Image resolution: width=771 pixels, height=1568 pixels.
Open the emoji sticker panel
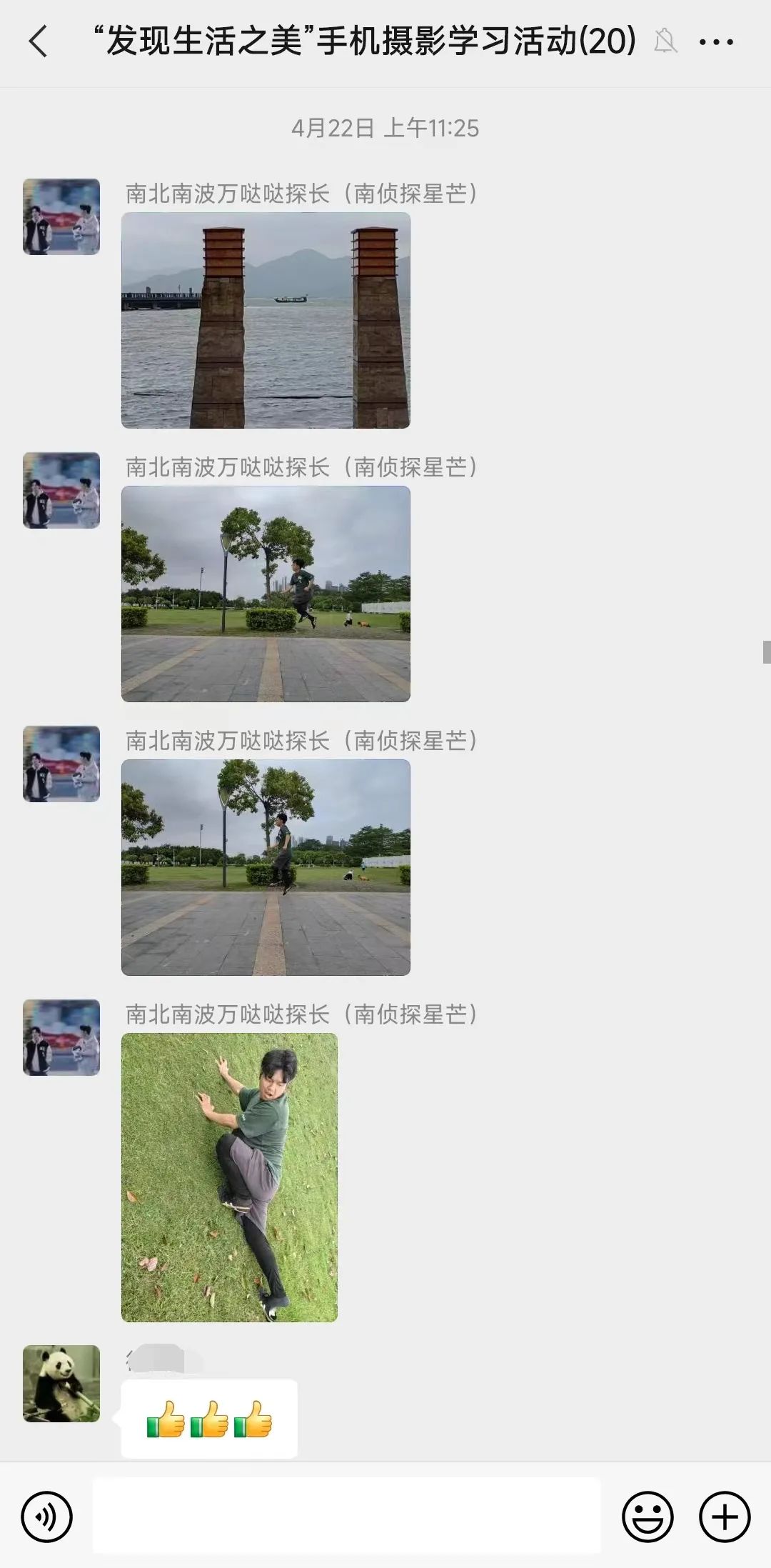point(647,1517)
